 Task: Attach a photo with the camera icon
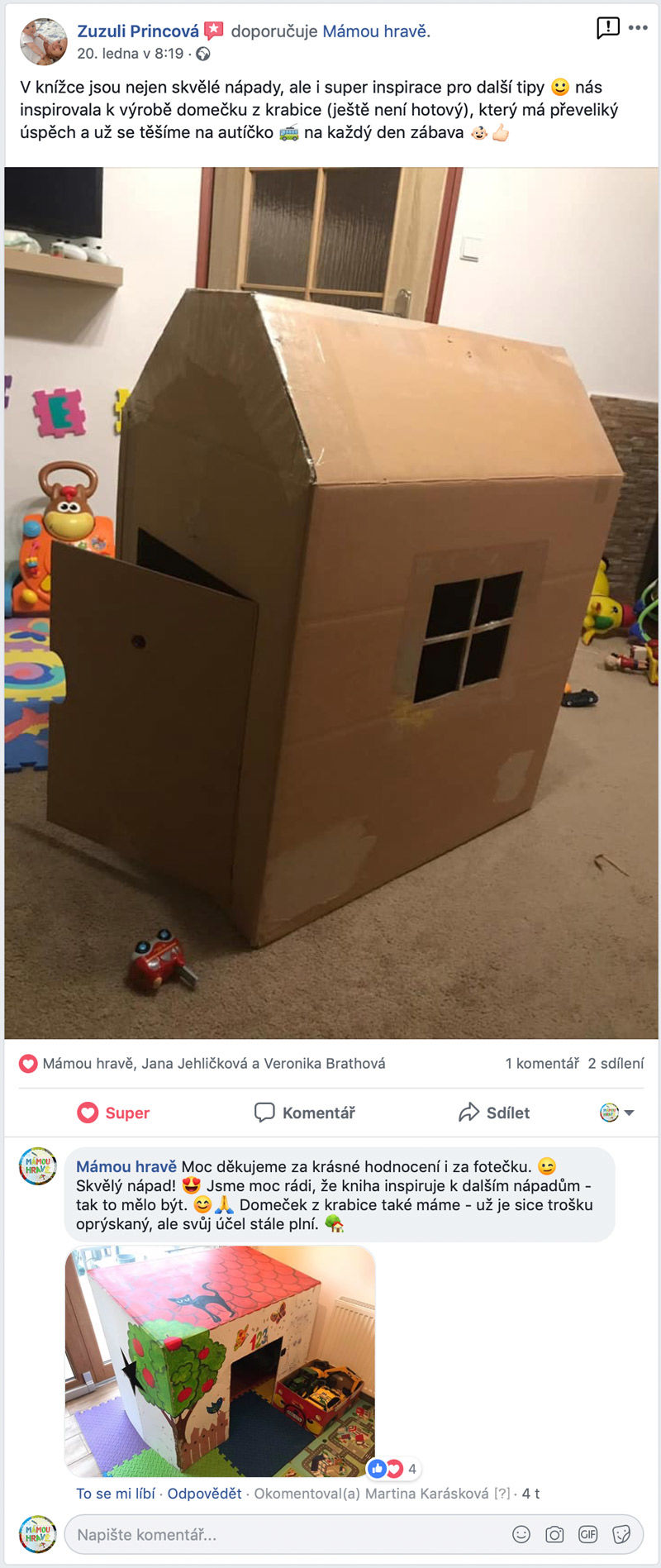point(554,1535)
